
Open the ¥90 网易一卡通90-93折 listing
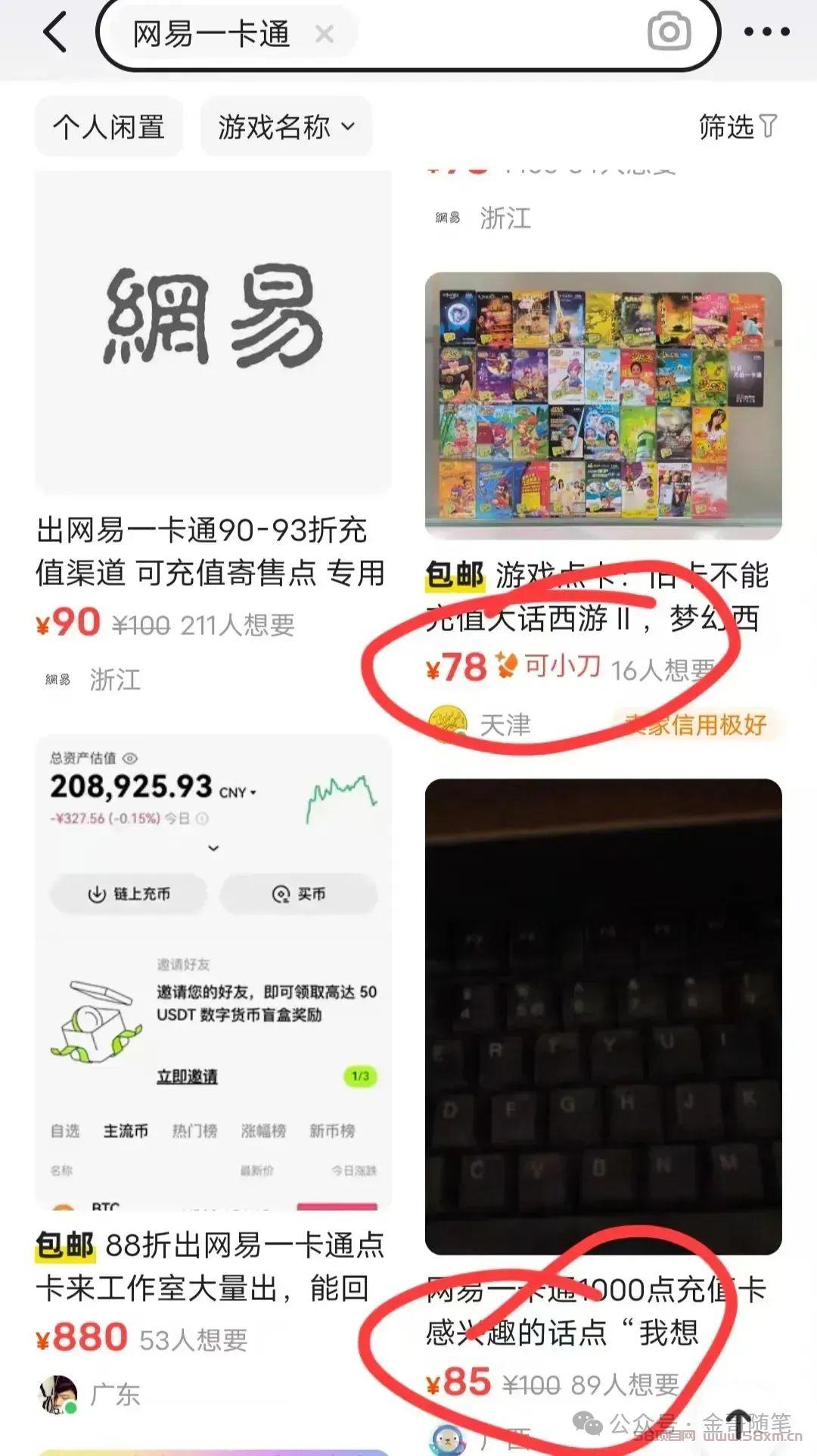click(x=213, y=431)
